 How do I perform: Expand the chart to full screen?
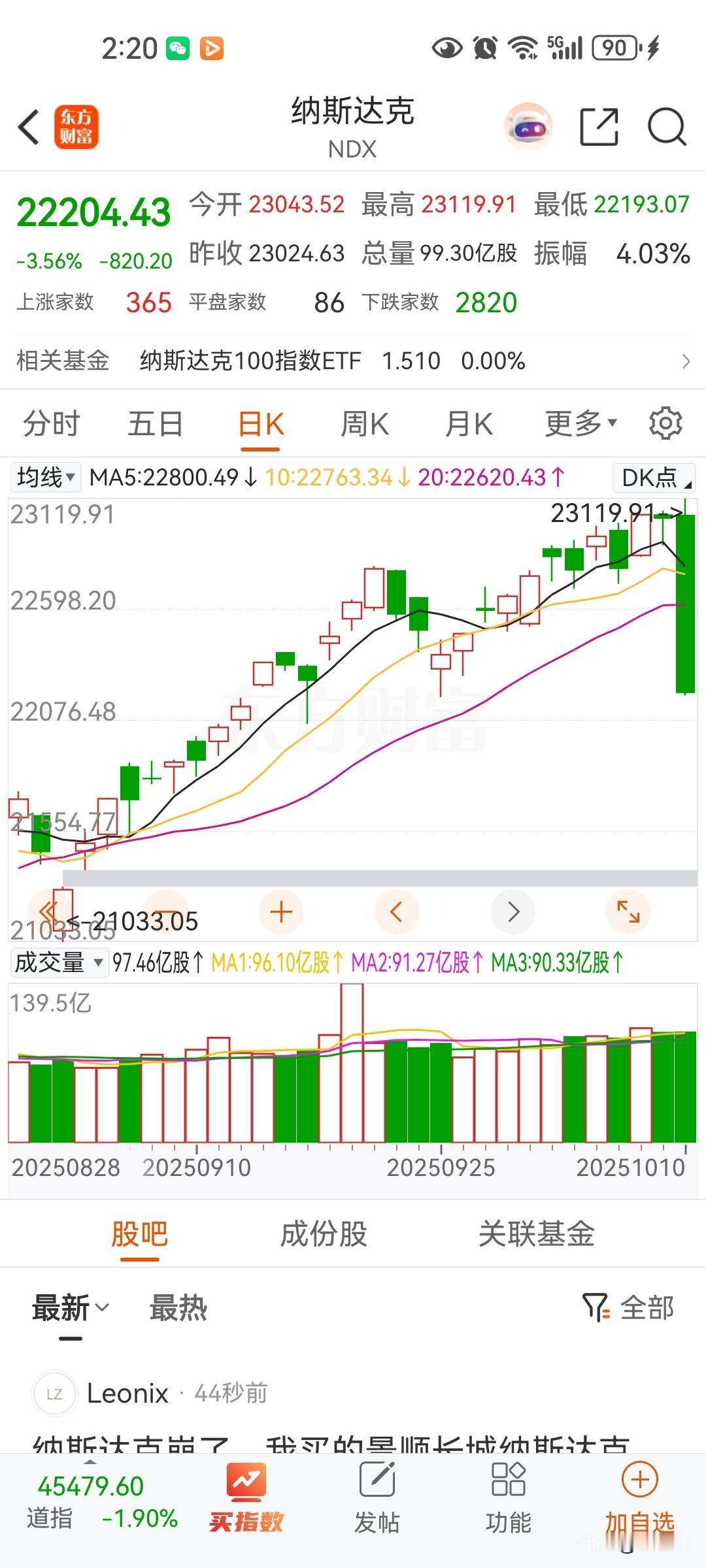628,911
